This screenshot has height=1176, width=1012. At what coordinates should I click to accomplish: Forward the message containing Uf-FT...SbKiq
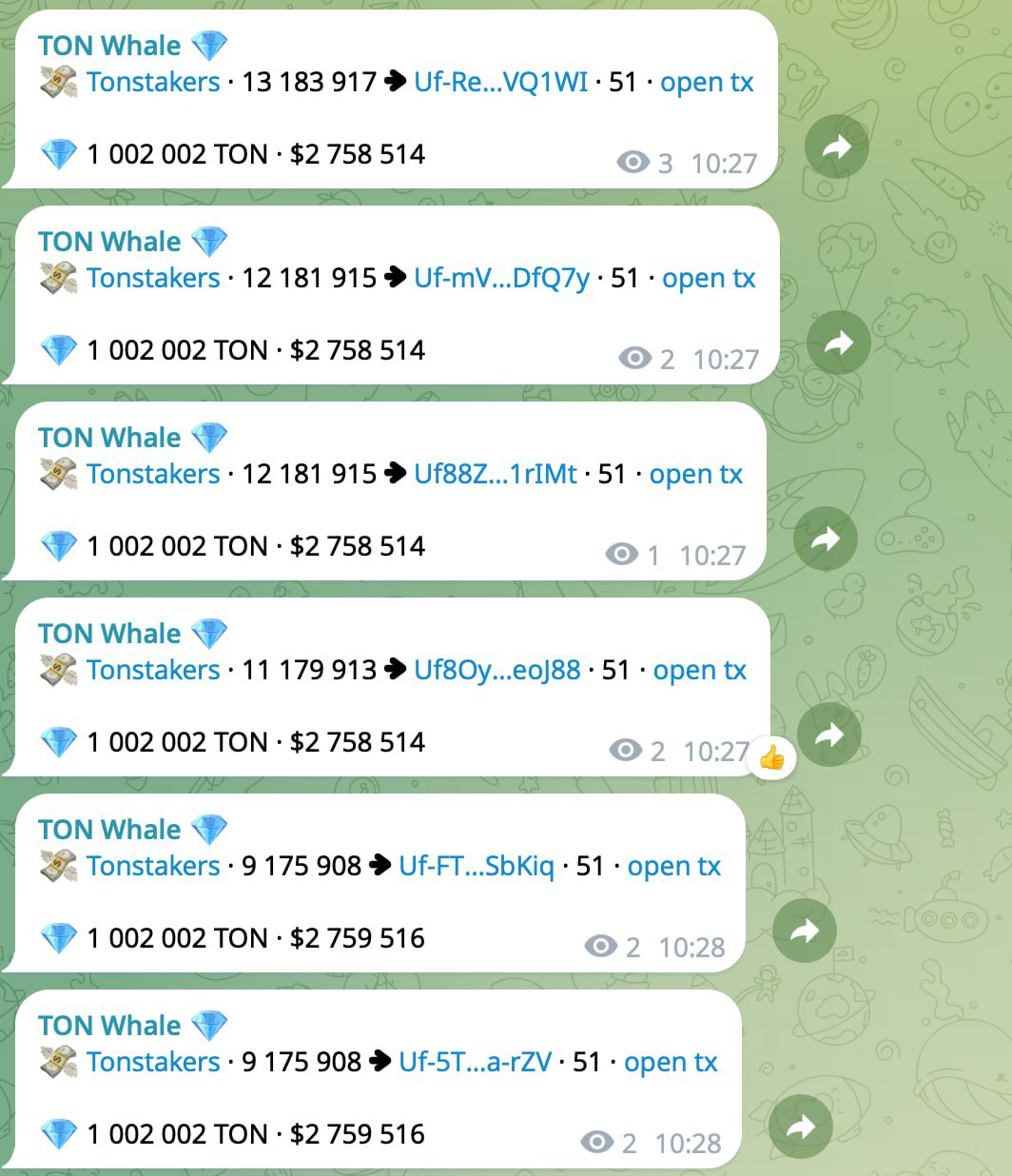805,931
